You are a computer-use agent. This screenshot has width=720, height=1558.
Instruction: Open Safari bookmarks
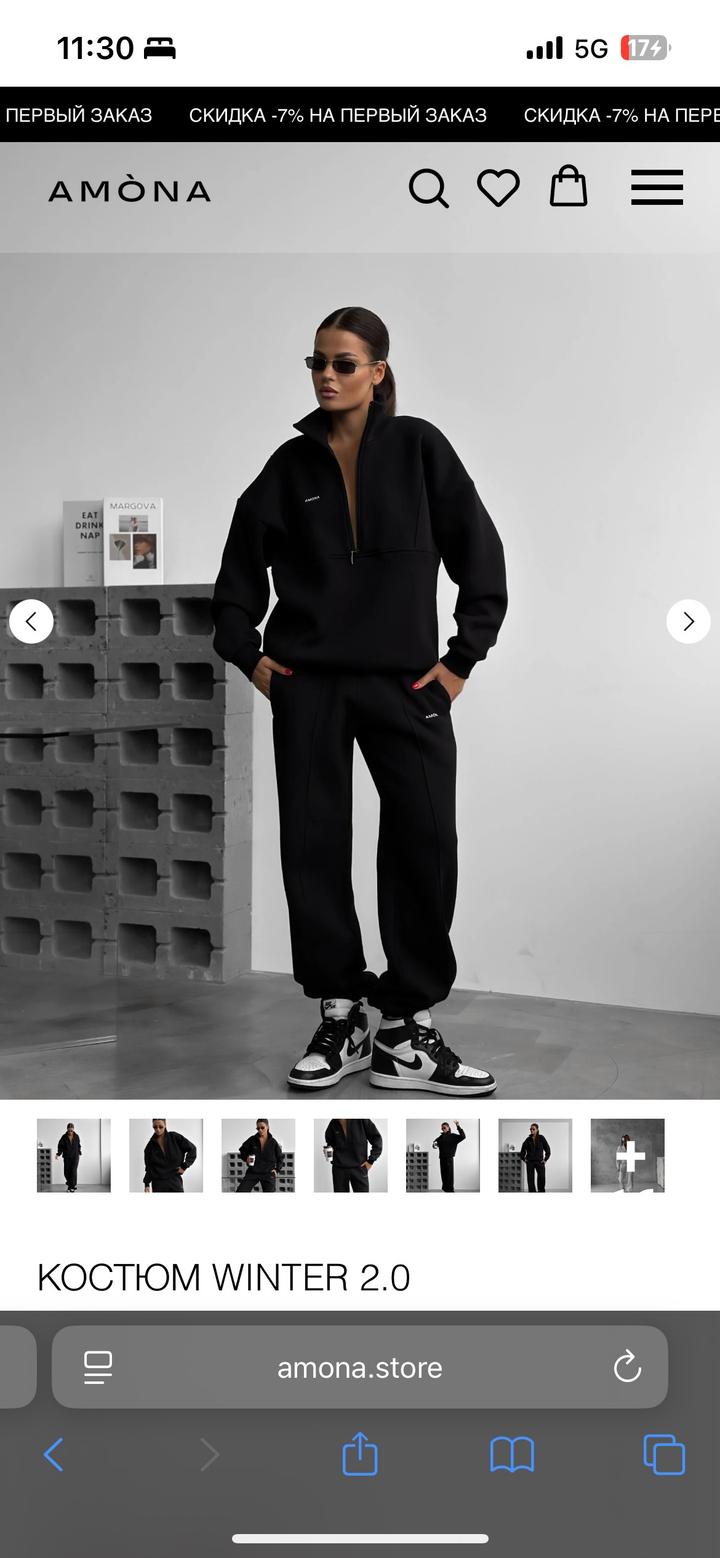(x=512, y=1454)
